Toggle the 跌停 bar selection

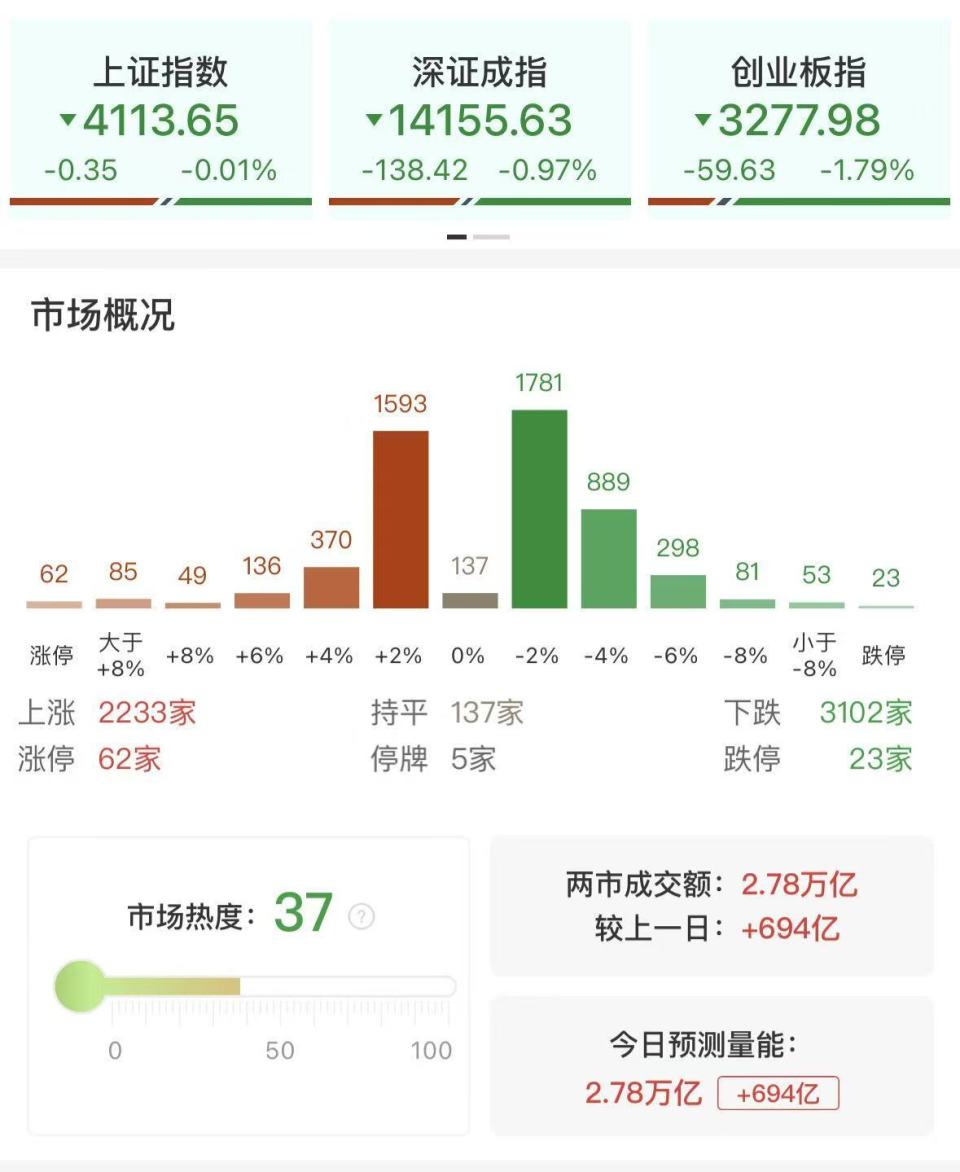pyautogui.click(x=886, y=604)
